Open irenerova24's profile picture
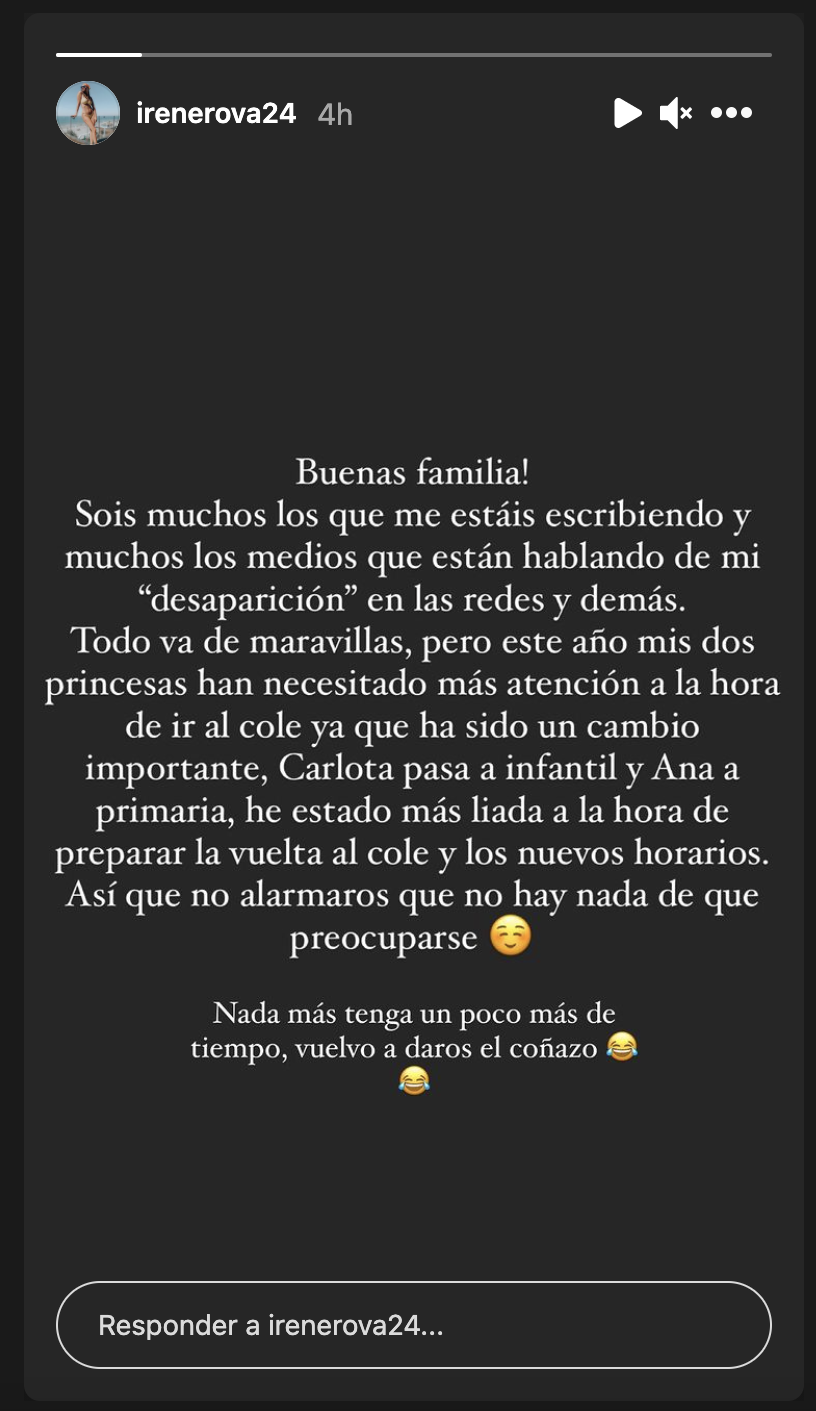 [x=87, y=113]
